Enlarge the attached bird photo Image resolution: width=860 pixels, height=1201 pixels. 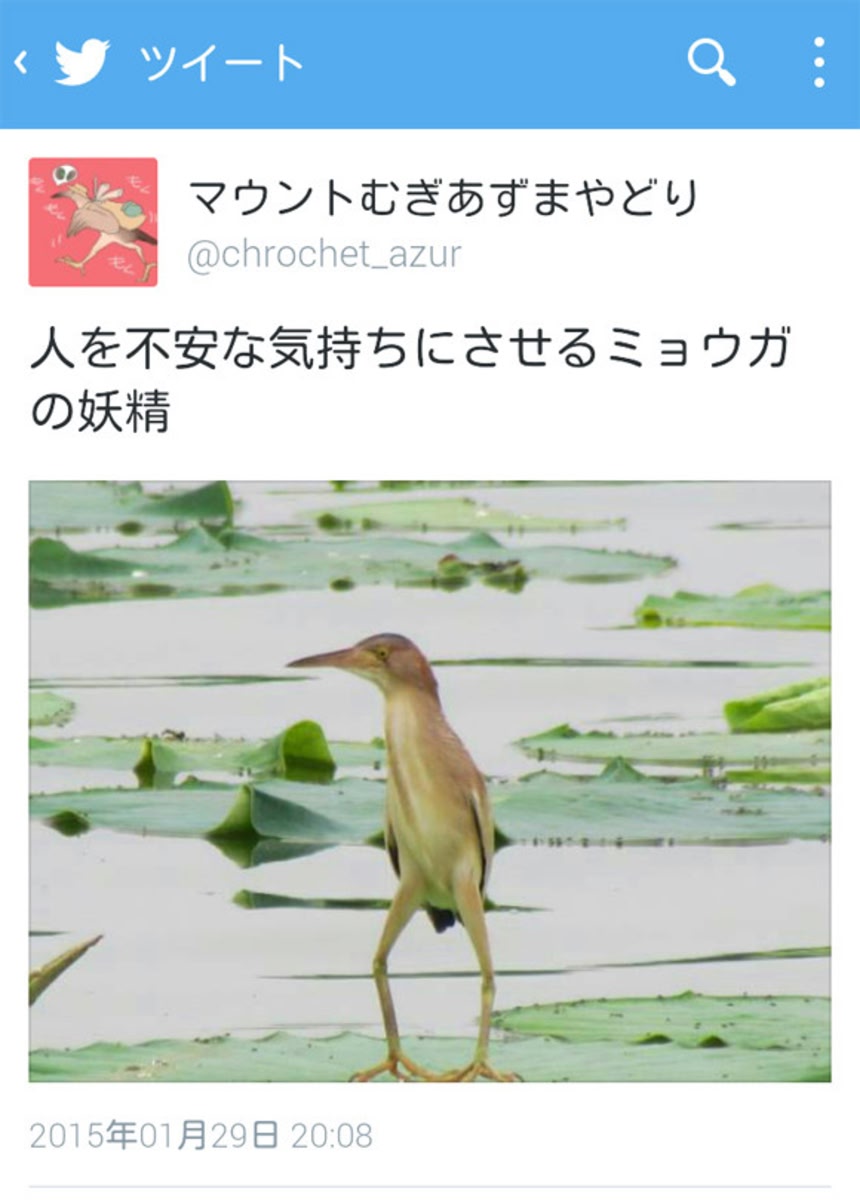click(x=429, y=781)
